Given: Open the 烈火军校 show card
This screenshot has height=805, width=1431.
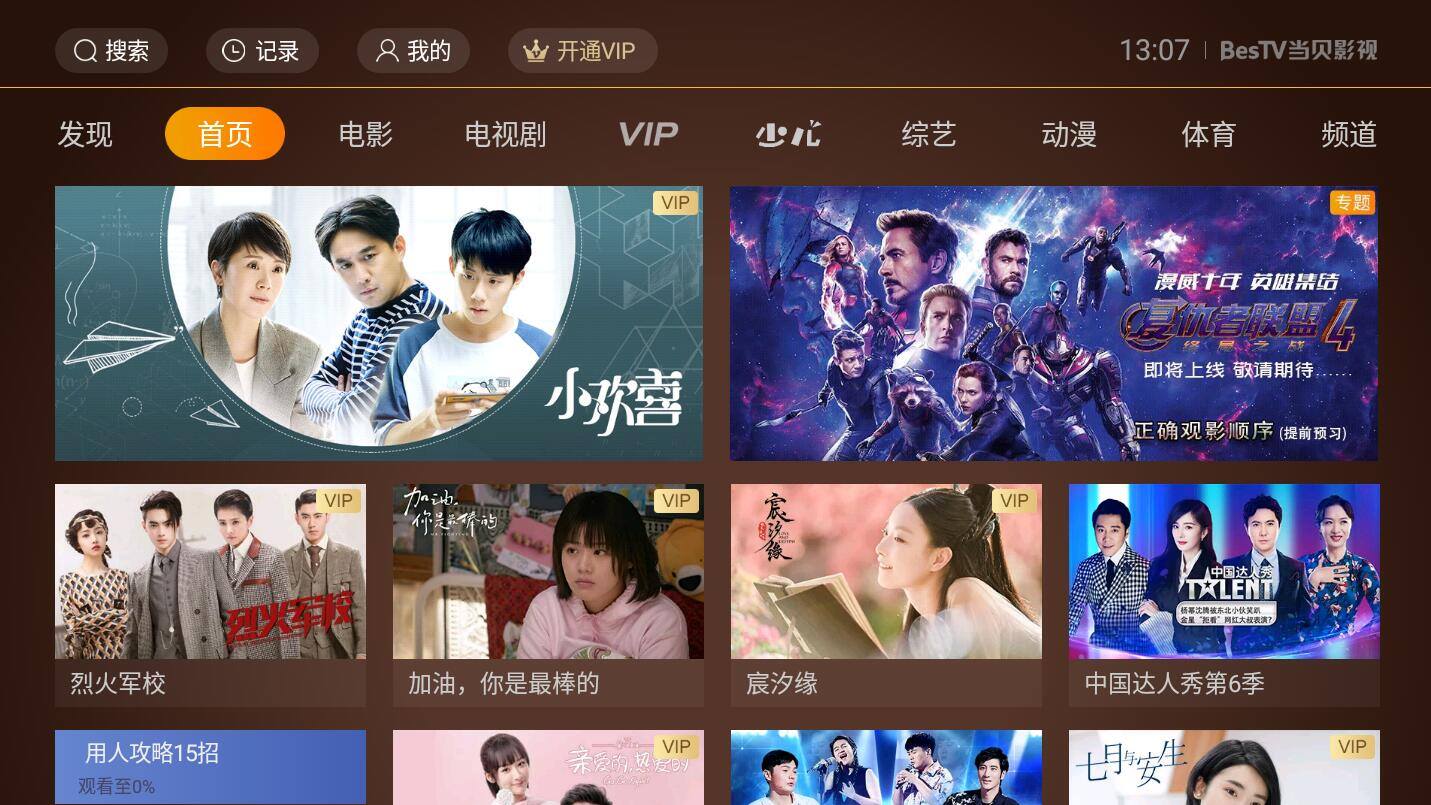Looking at the screenshot, I should pos(210,594).
